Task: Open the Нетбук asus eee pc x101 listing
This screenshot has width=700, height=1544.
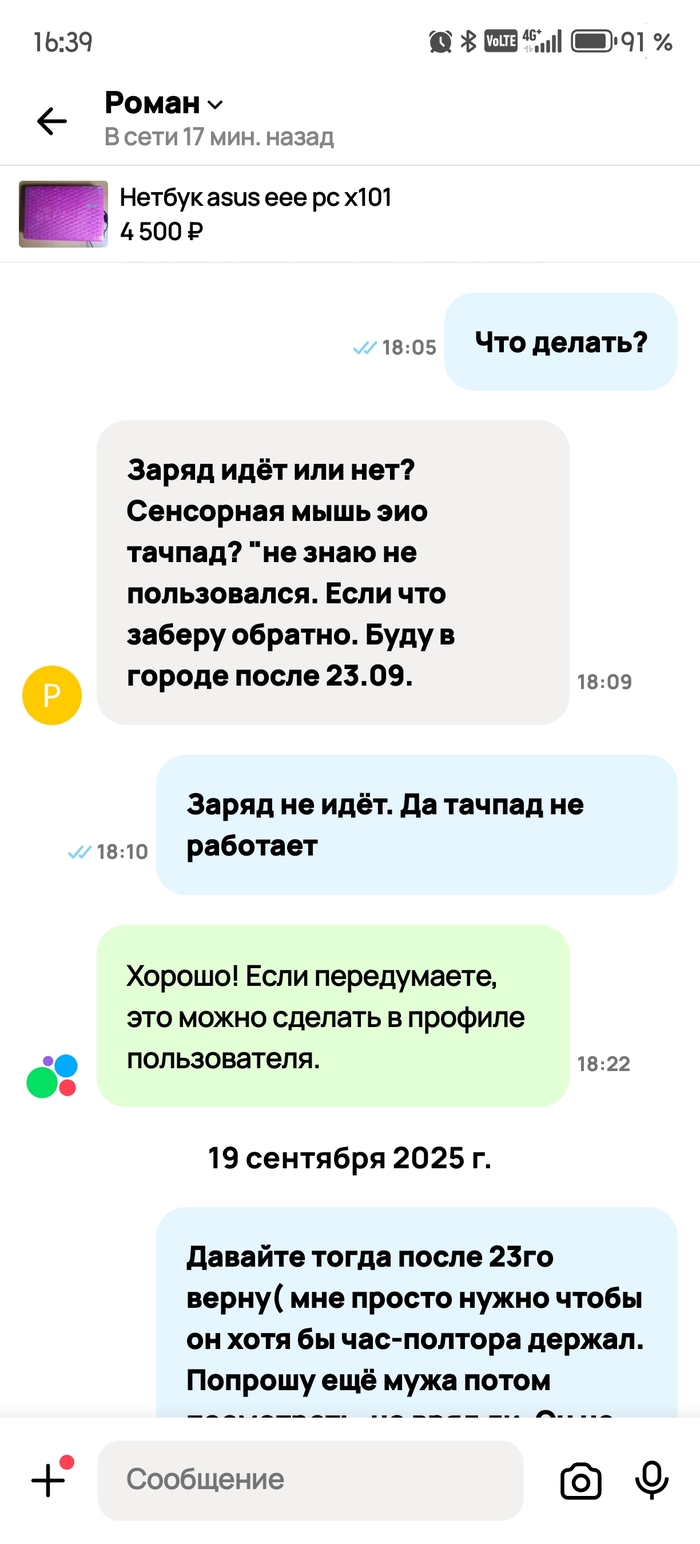Action: tap(255, 213)
